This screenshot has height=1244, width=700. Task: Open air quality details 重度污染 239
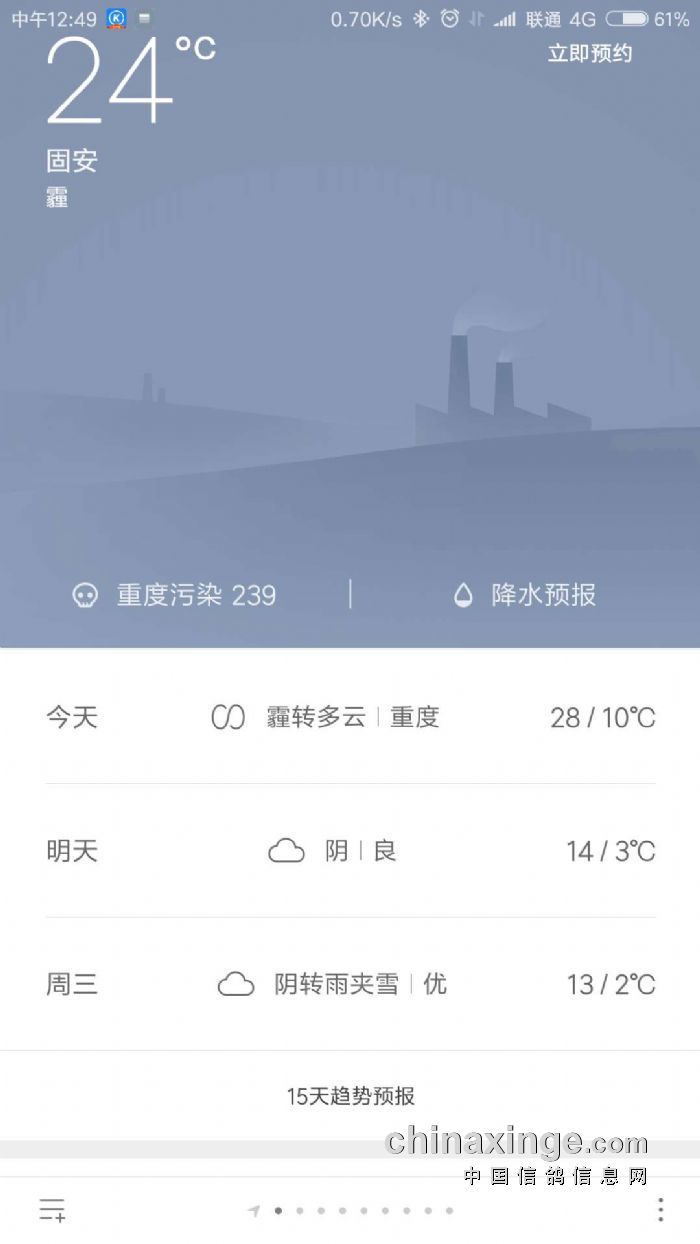coord(175,596)
